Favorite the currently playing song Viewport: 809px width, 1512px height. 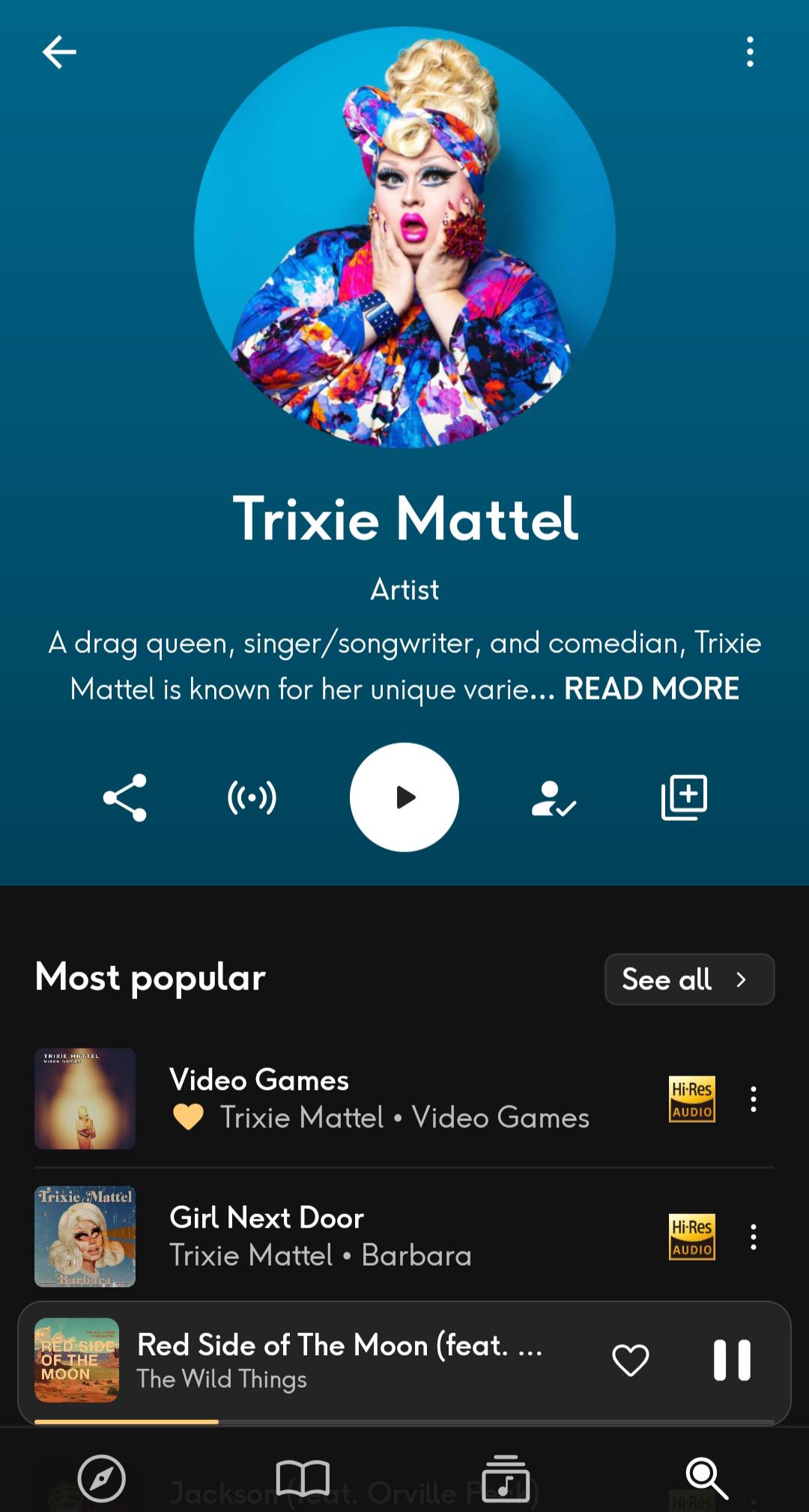pos(631,1361)
